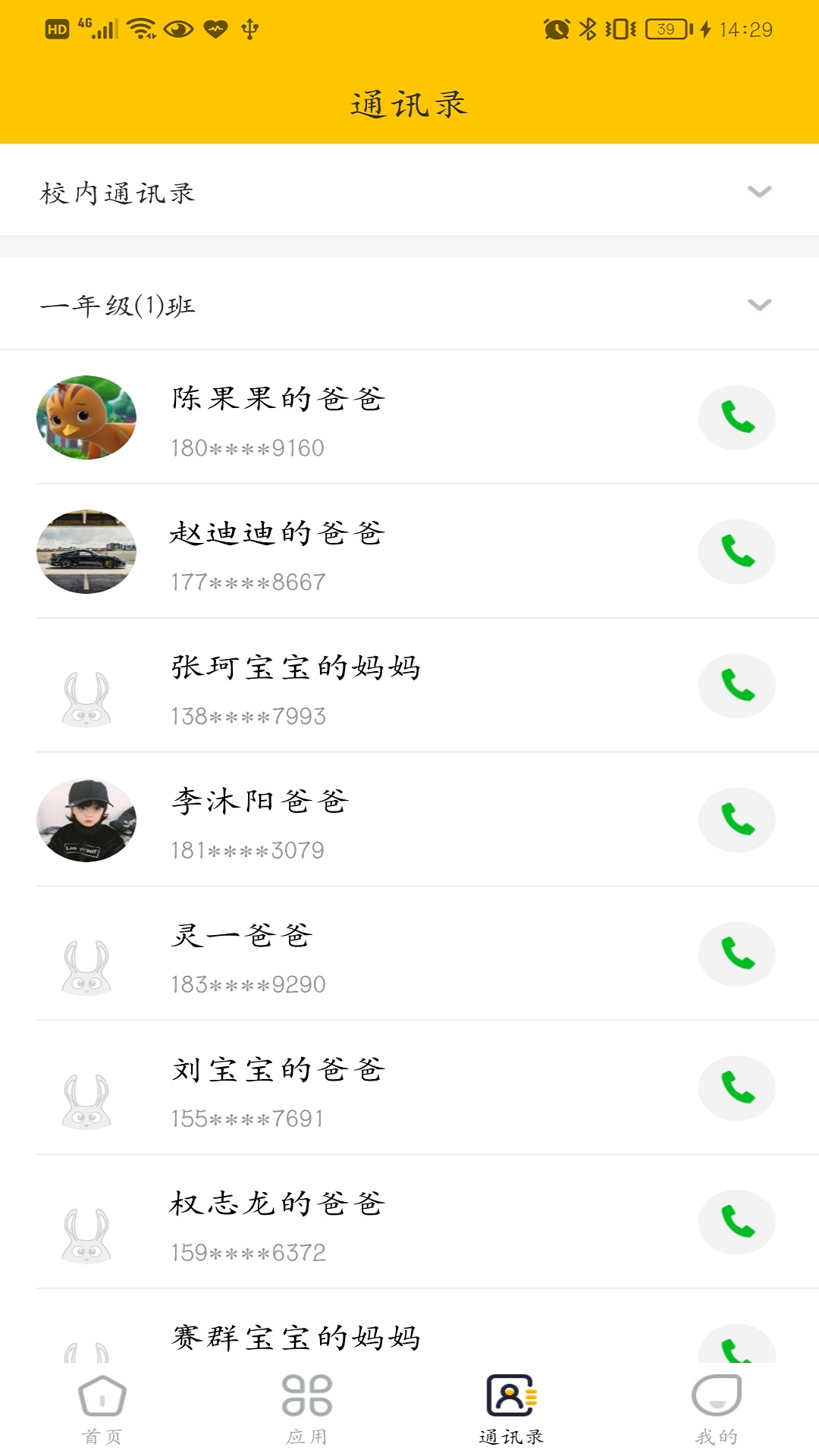
Task: Call 张珂宝宝的妈妈
Action: (736, 686)
